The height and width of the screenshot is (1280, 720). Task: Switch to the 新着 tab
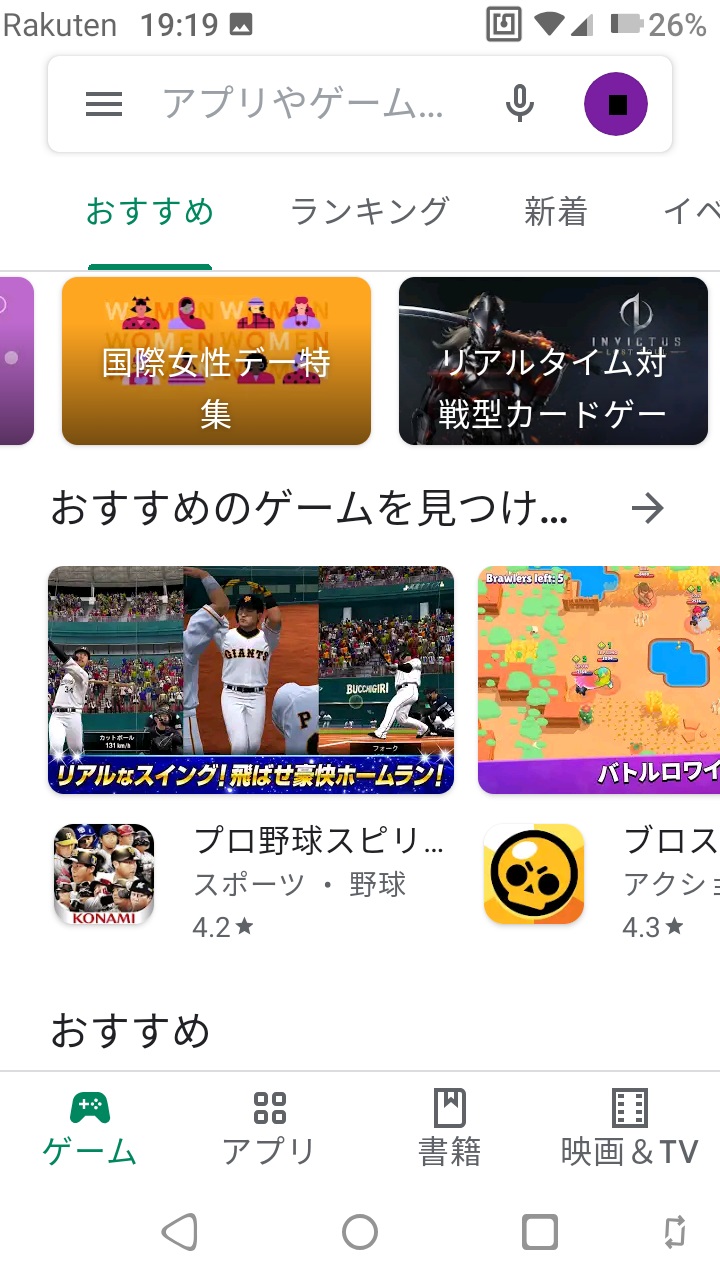point(555,212)
